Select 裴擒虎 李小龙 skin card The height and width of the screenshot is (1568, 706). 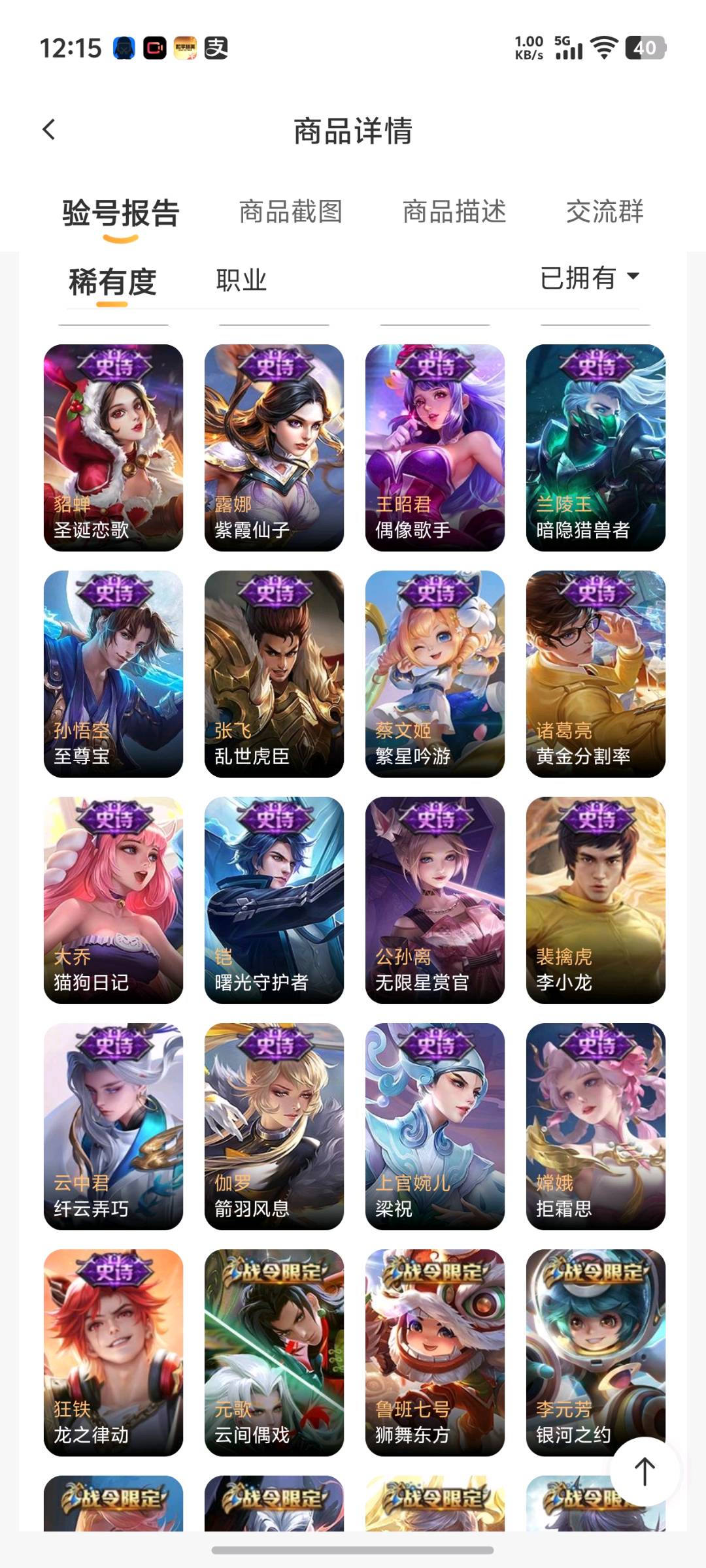point(596,900)
